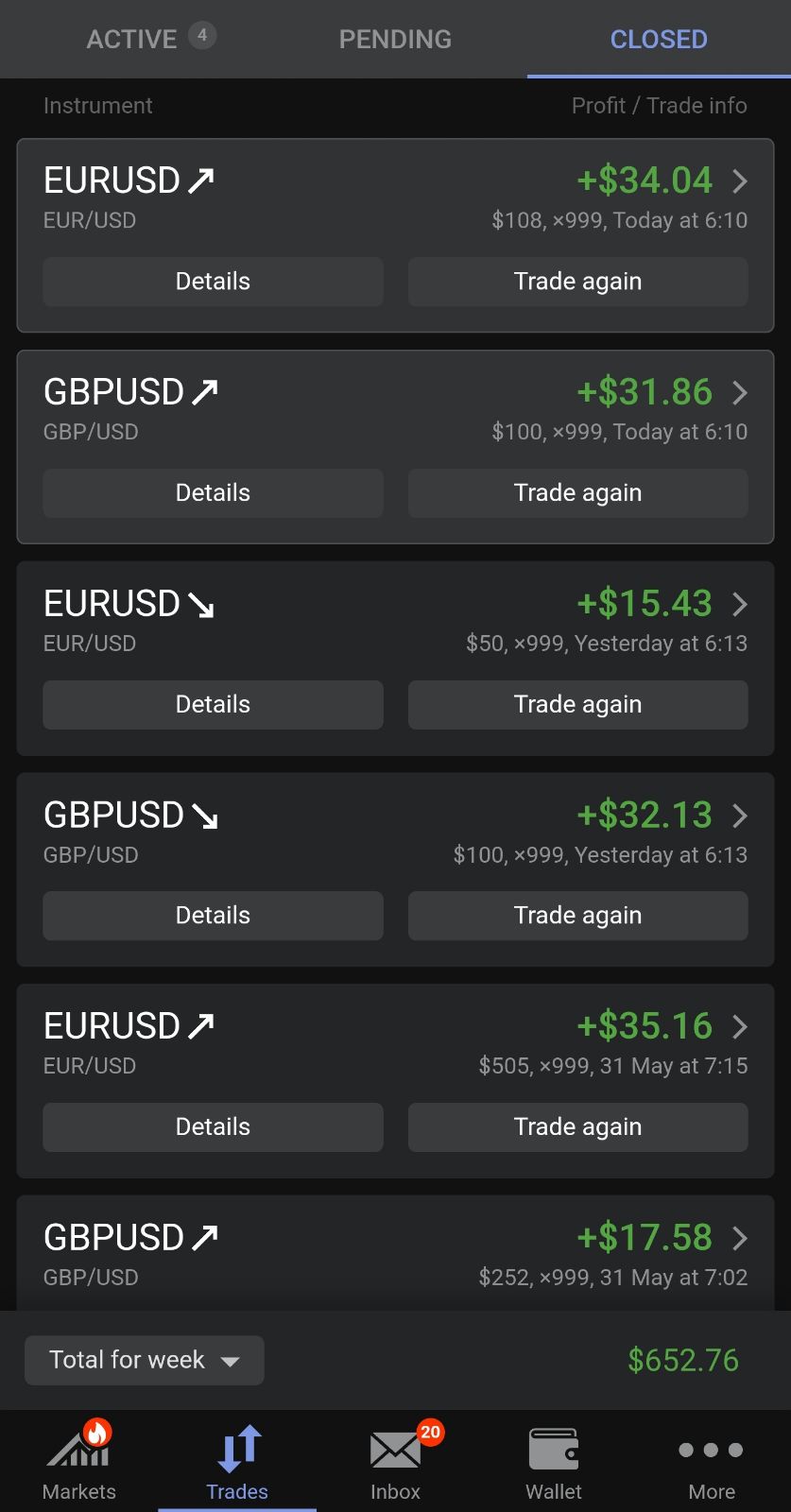Switch to the PENDING tab

[395, 39]
